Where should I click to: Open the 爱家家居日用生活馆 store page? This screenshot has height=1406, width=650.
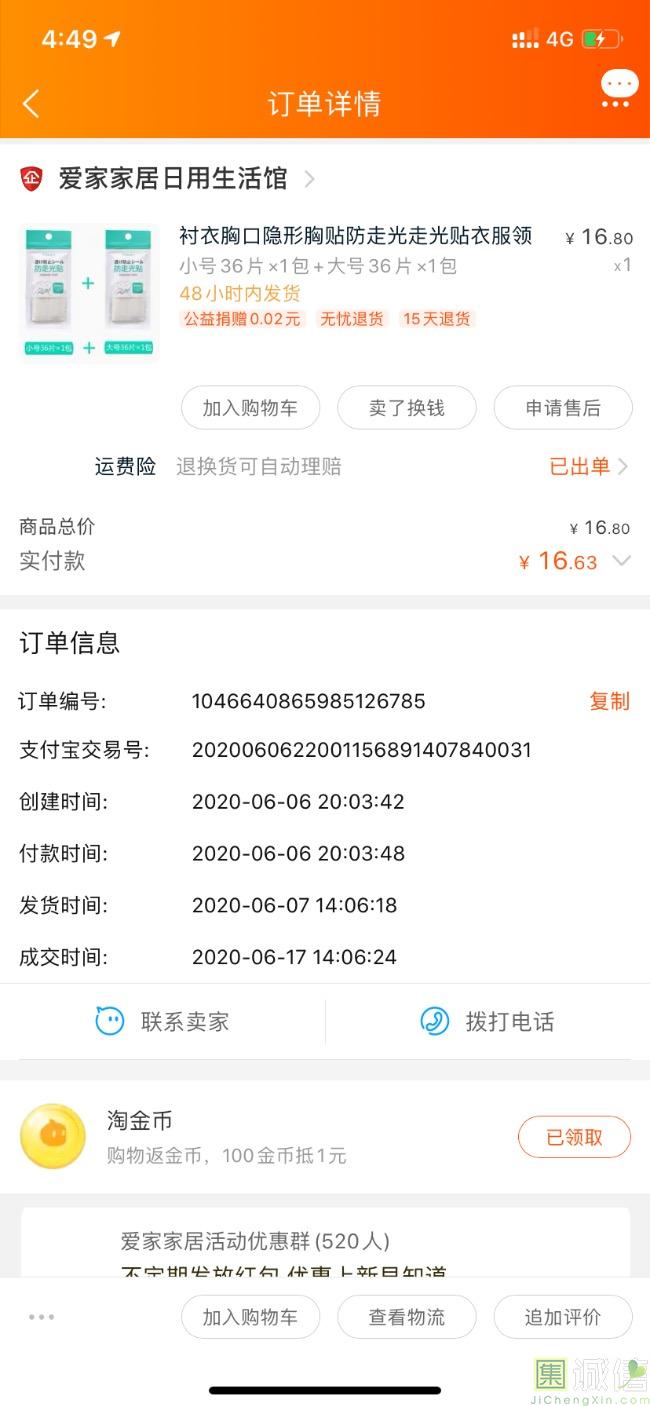(x=174, y=179)
